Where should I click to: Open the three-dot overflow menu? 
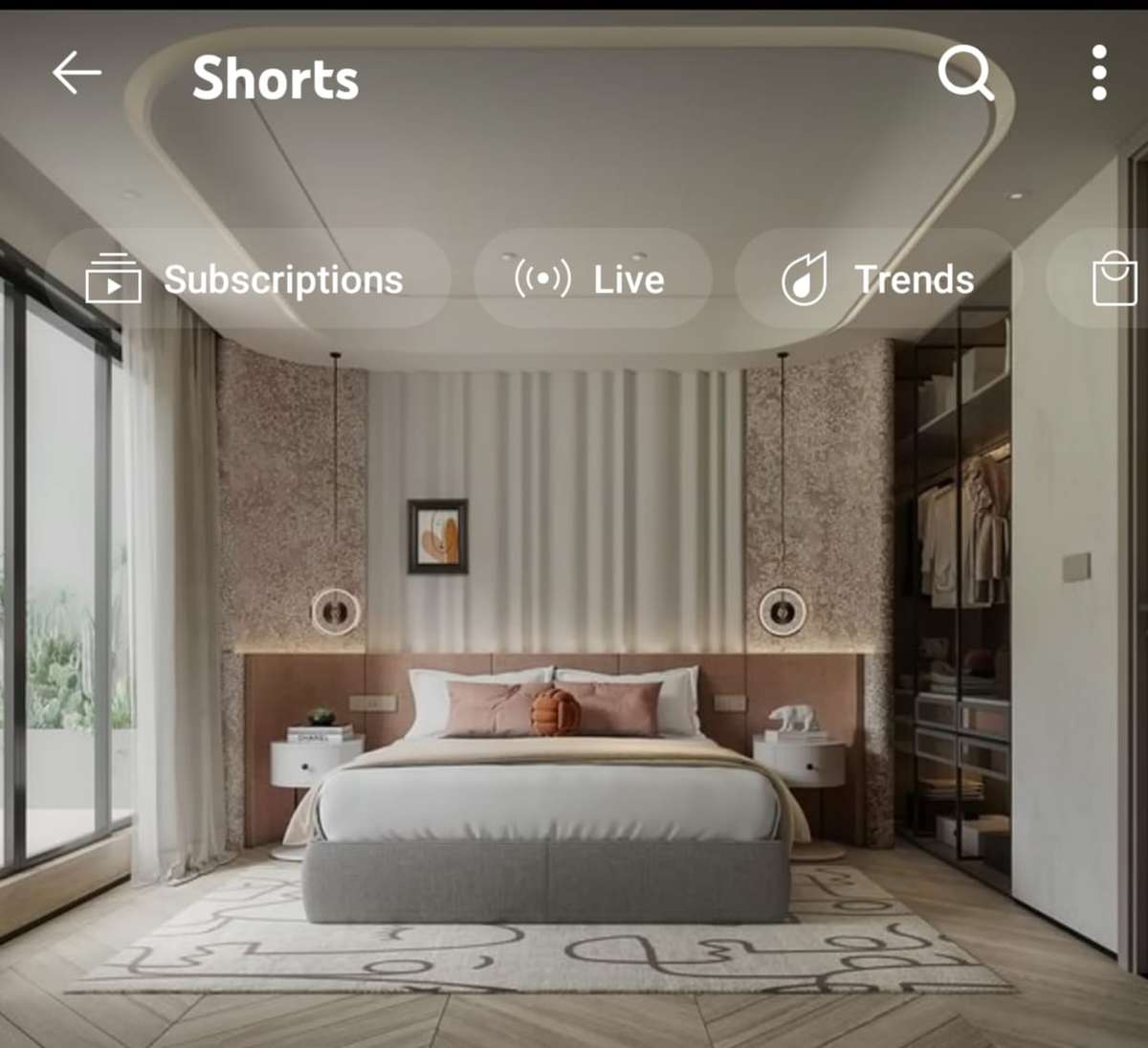tap(1099, 74)
